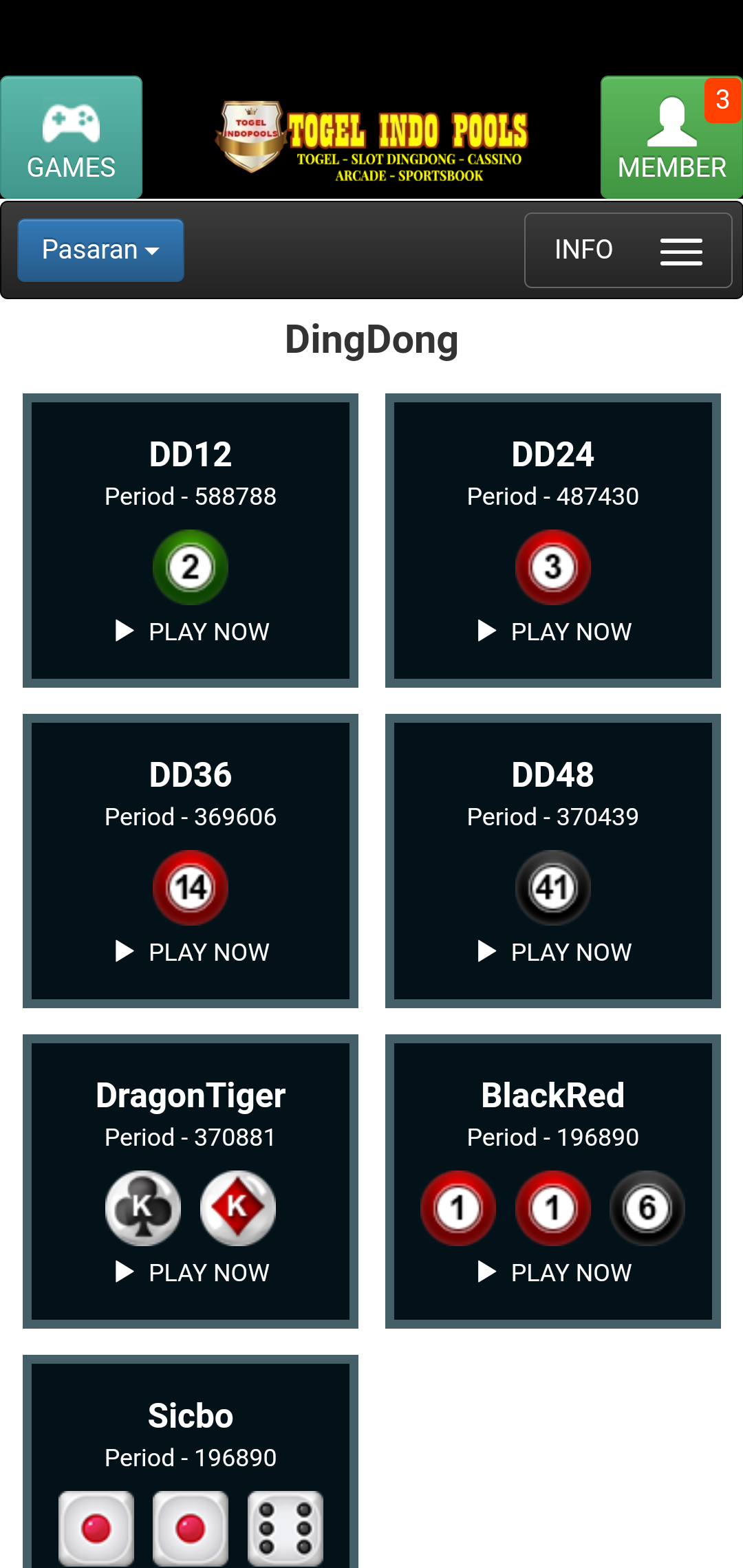Open the DD36 game card
743x1568 pixels.
[x=191, y=860]
